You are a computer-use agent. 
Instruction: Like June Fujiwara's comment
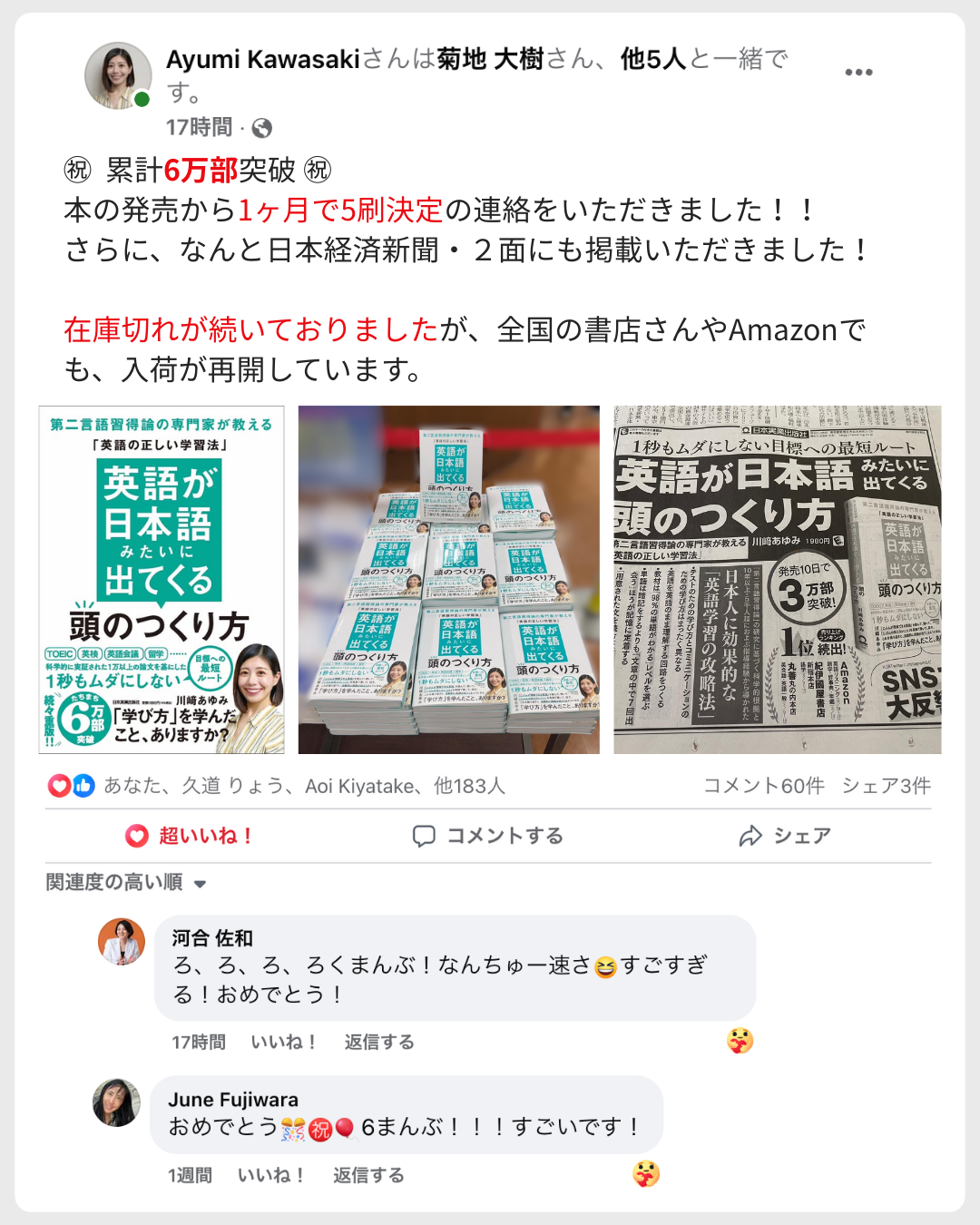point(271,1175)
